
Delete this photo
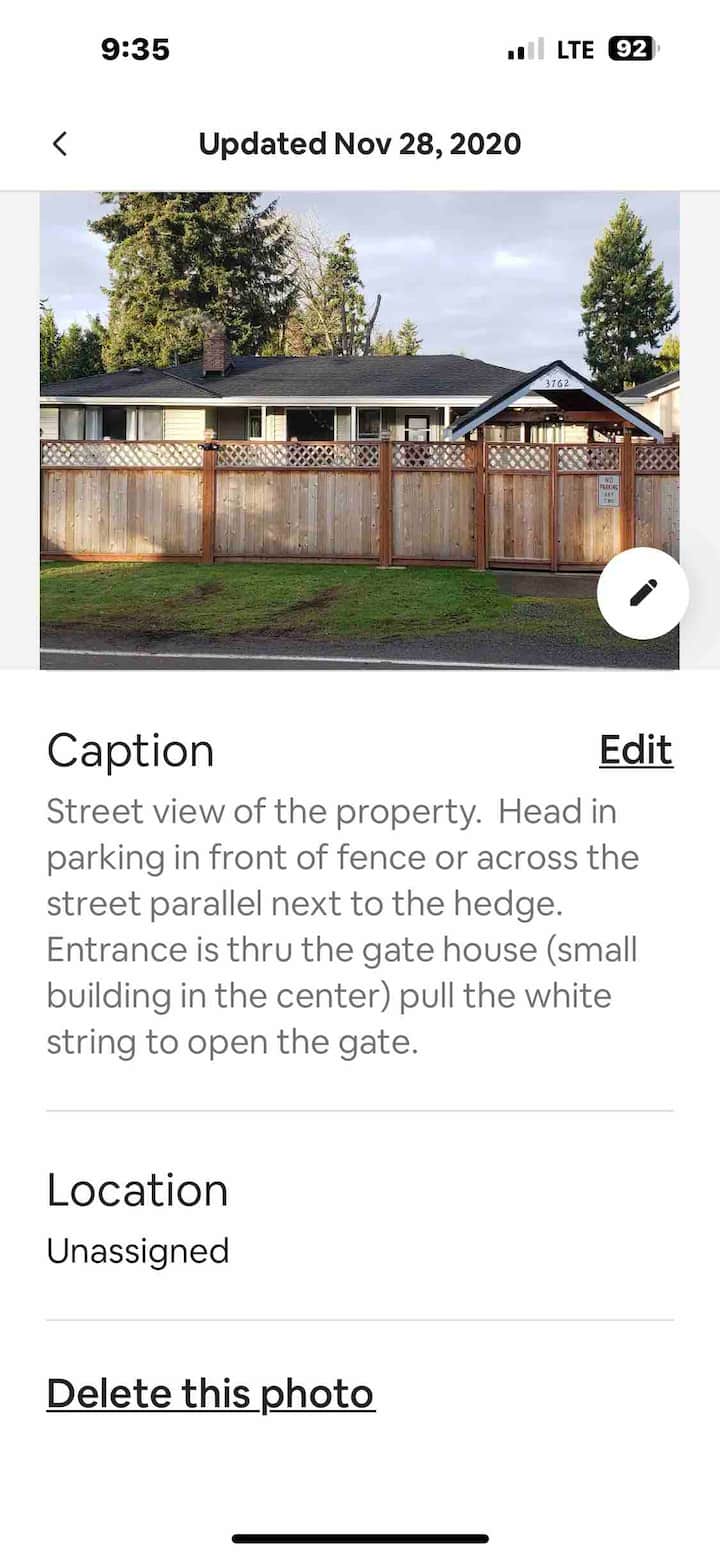(210, 1393)
